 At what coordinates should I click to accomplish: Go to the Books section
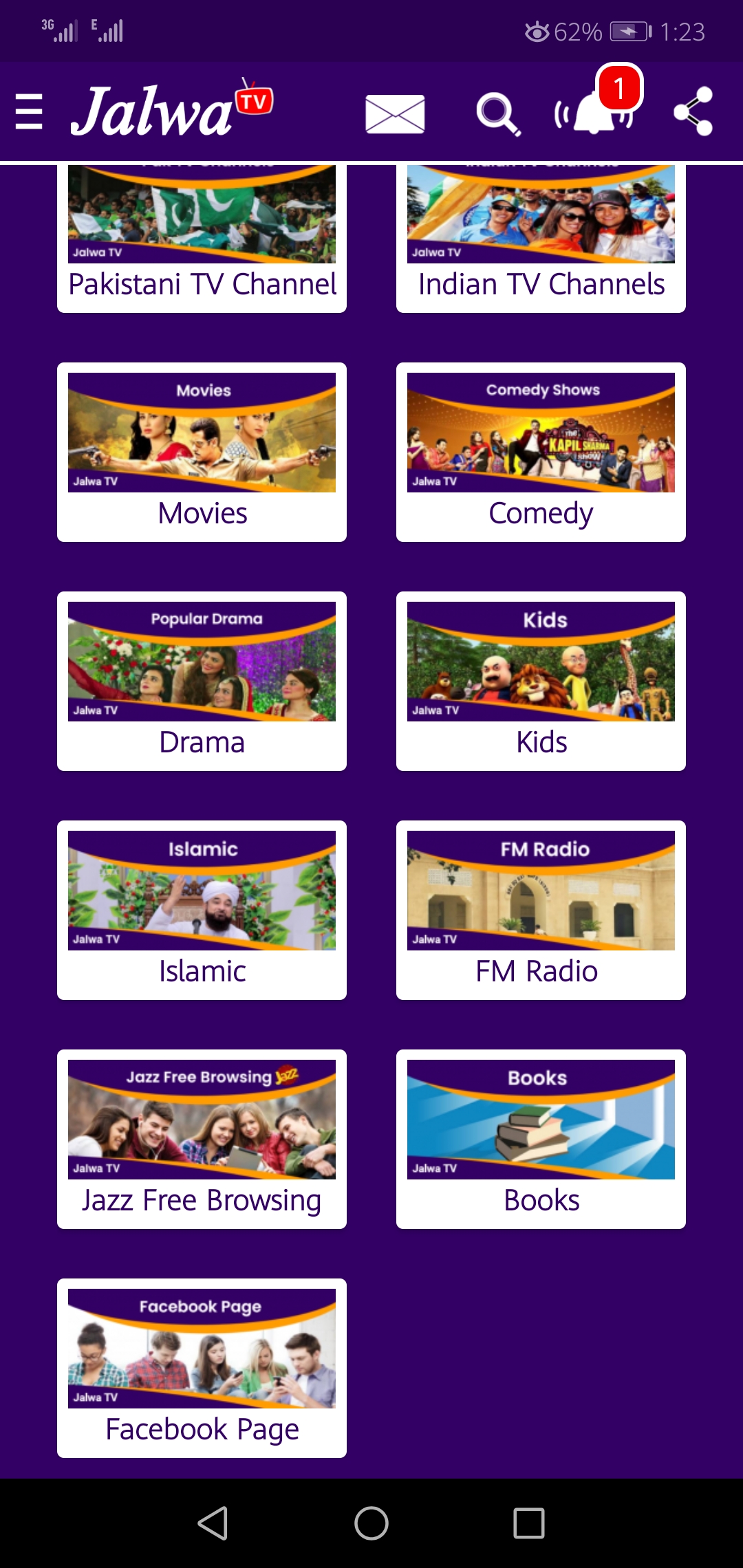(x=541, y=1139)
